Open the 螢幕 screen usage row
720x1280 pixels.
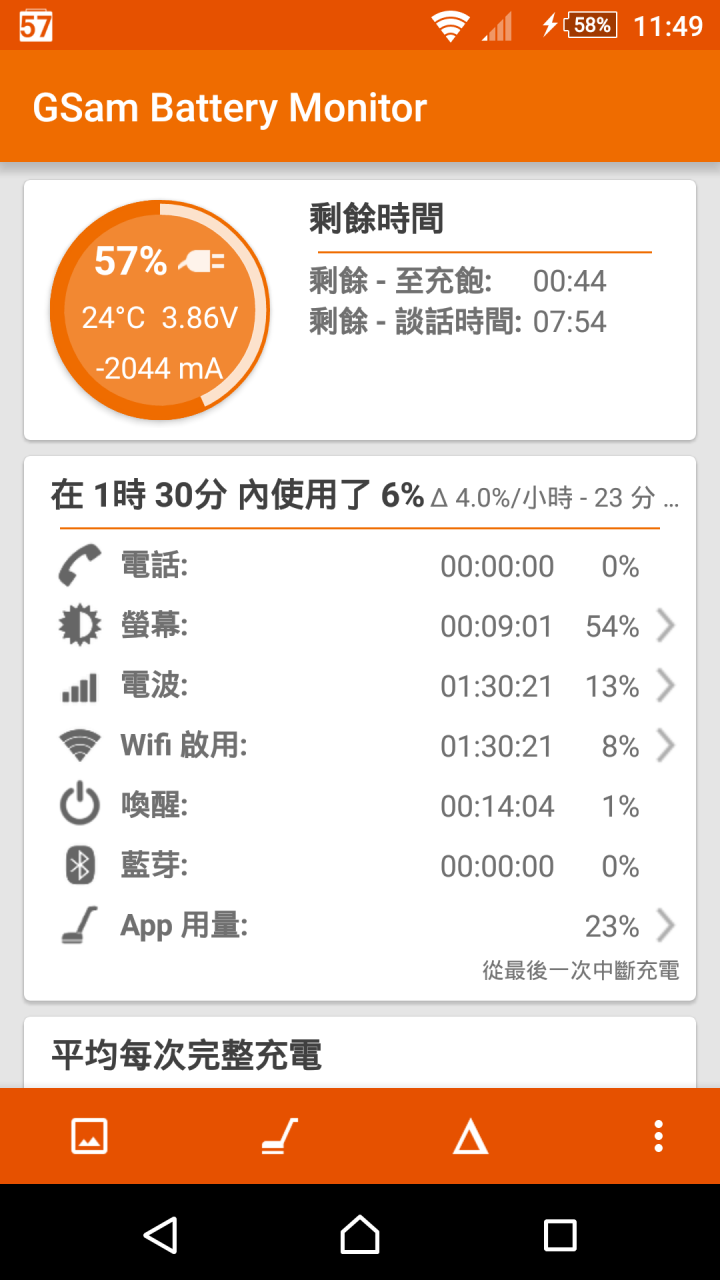tap(360, 626)
